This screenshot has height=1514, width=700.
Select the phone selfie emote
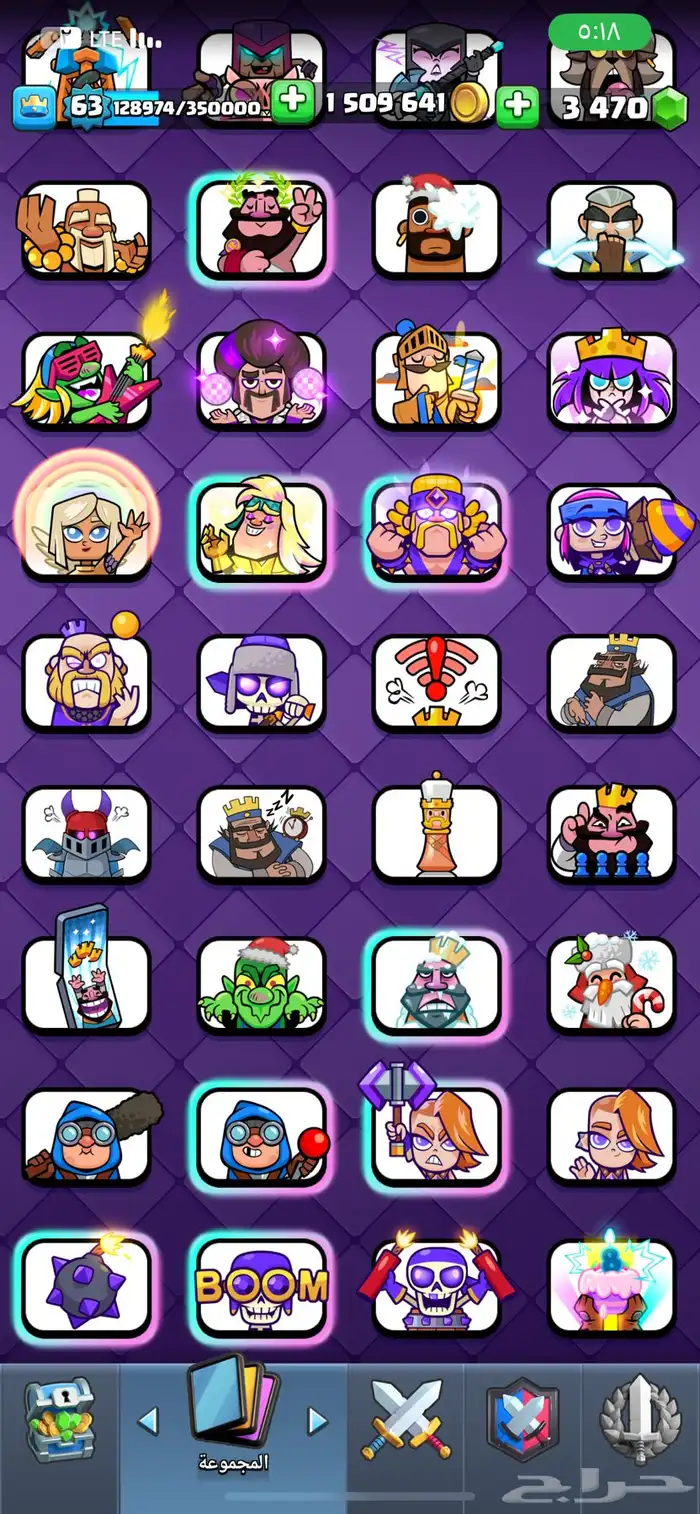click(x=85, y=984)
